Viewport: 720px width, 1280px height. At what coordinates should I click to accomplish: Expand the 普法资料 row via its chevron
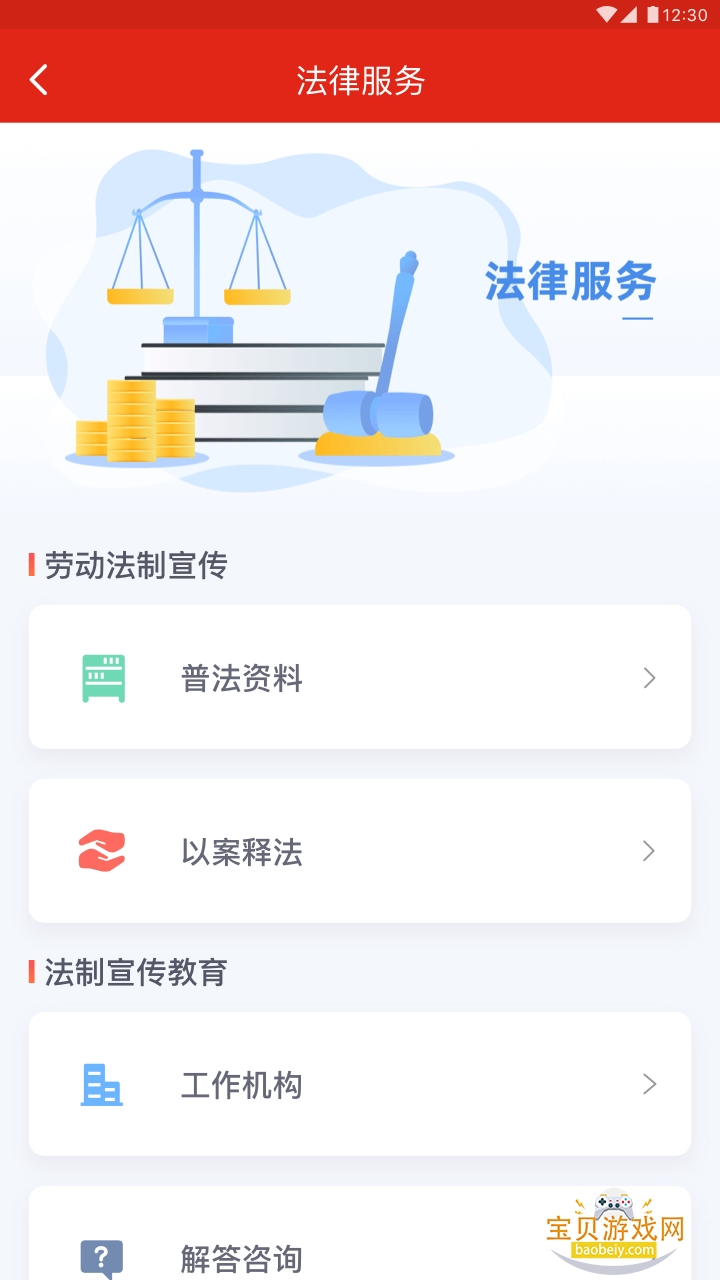click(x=648, y=676)
